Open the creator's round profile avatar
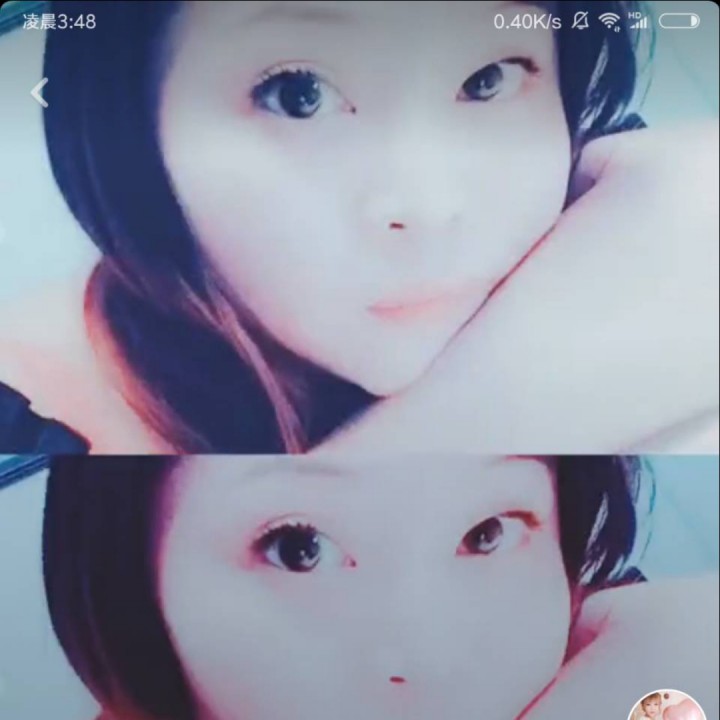720x720 pixels. (x=664, y=708)
